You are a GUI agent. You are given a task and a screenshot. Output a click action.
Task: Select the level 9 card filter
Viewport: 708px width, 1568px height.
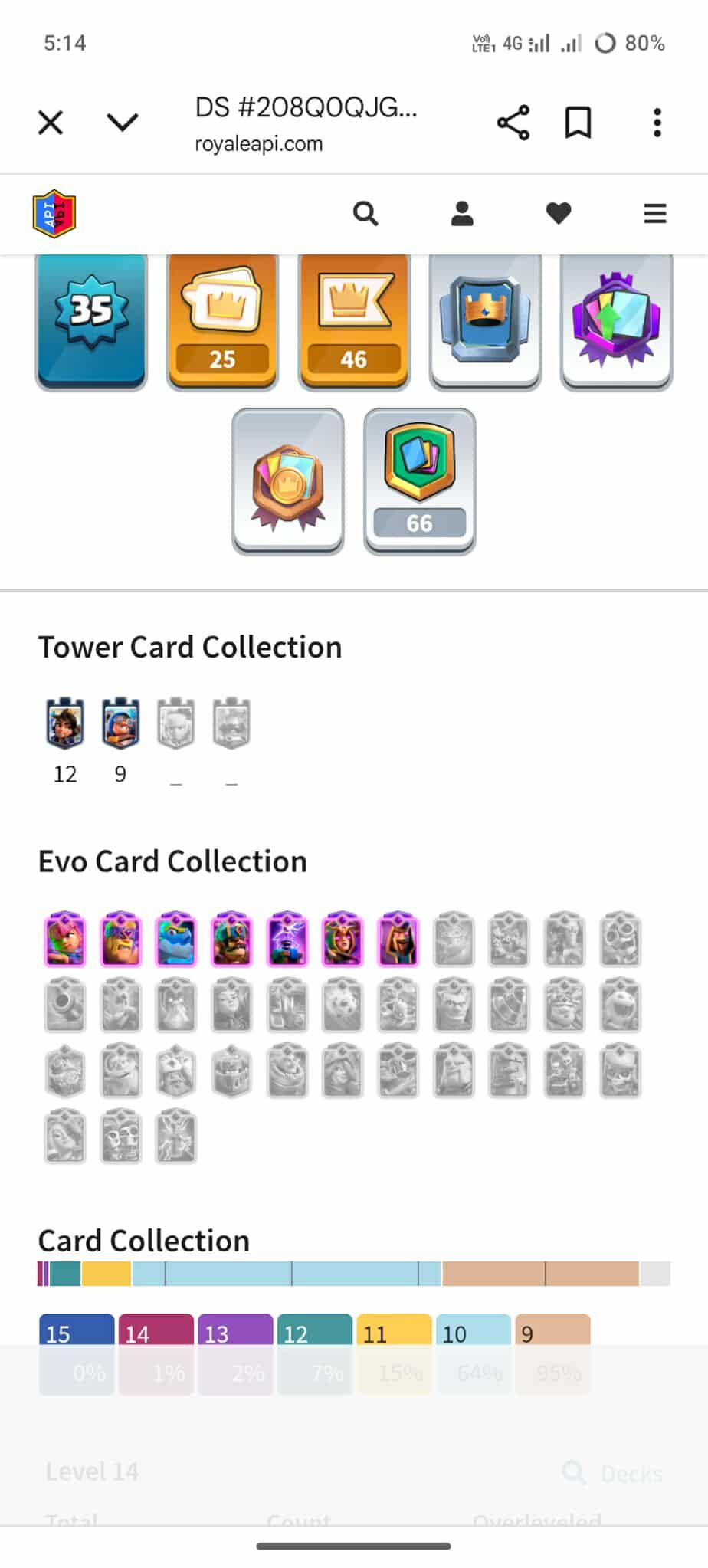click(552, 1353)
